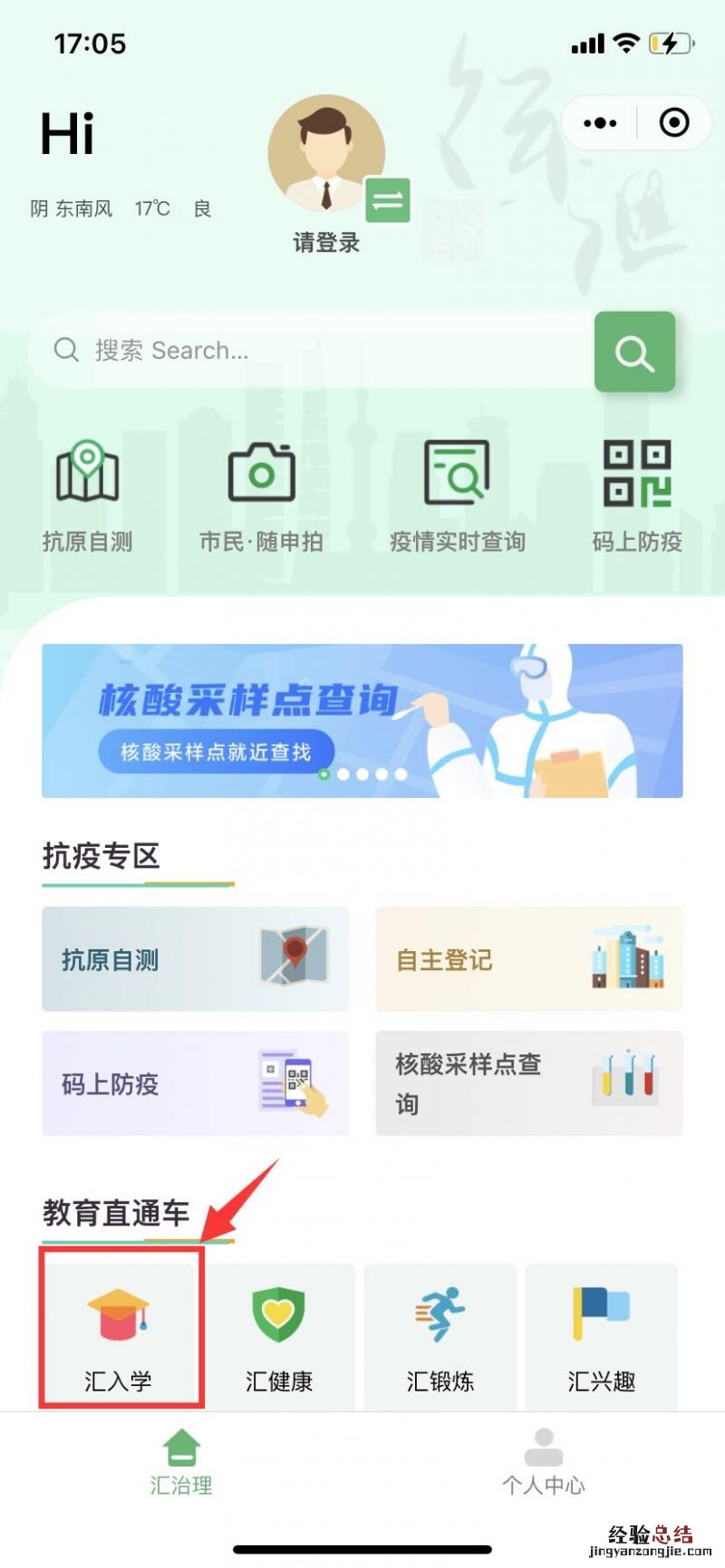725x1568 pixels.
Task: Tap the green switch icon beside the avatar
Action: (388, 200)
